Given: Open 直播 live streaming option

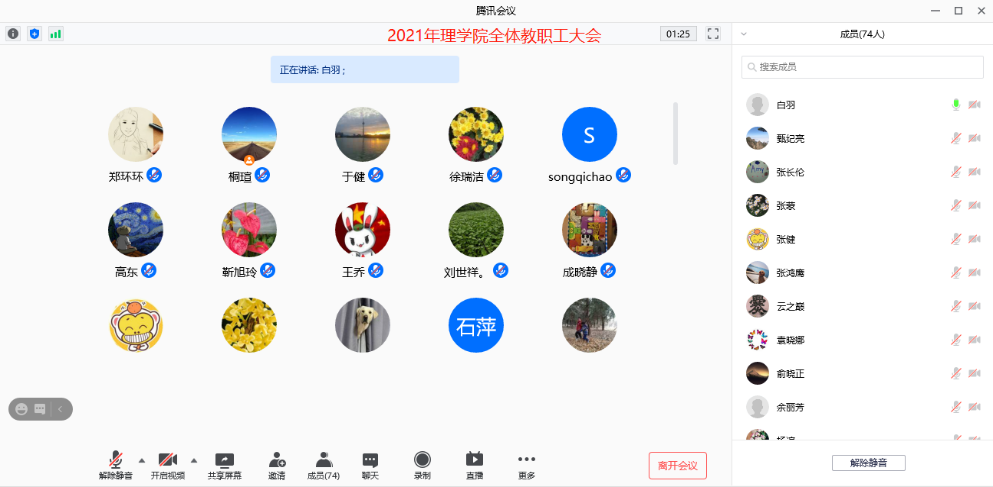Looking at the screenshot, I should [474, 464].
